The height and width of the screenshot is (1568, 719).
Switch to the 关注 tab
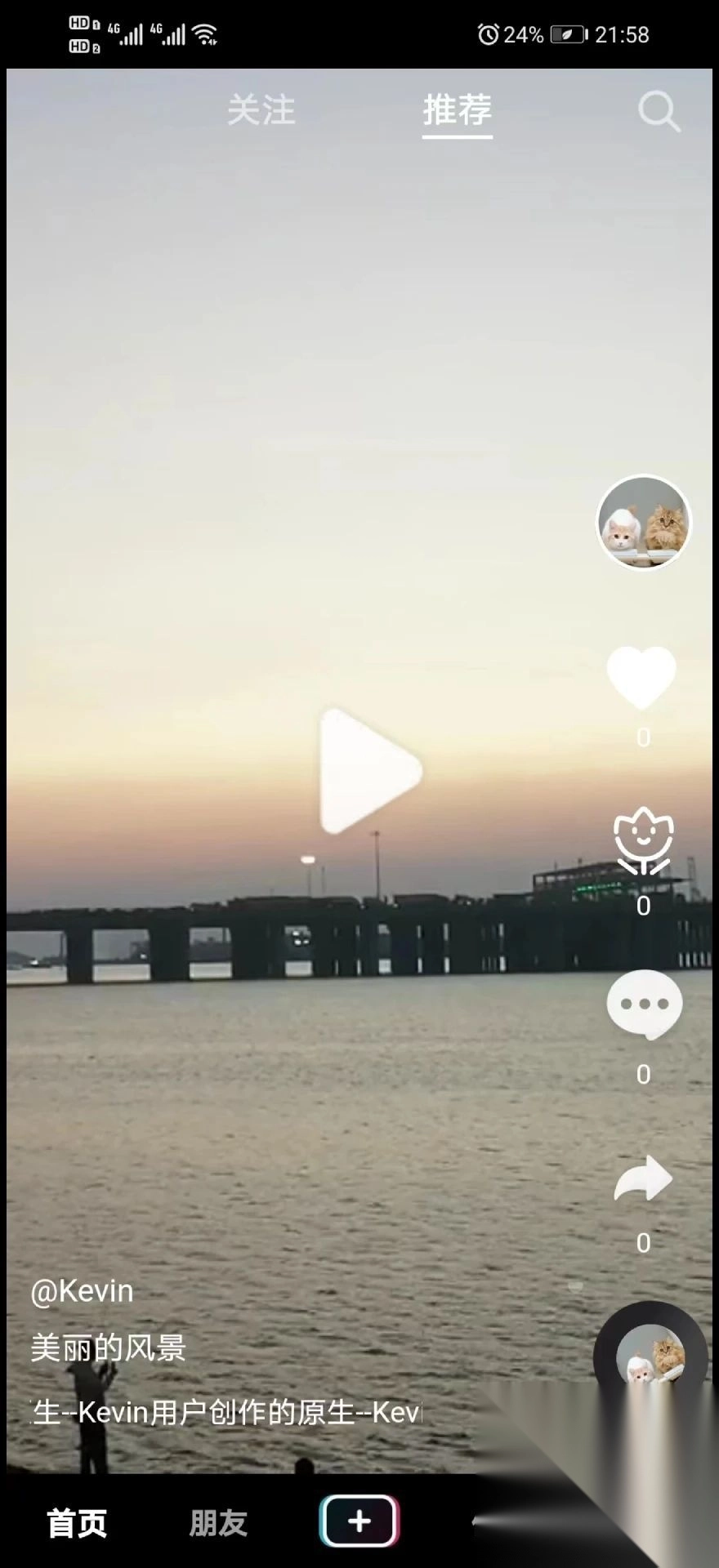coord(261,110)
